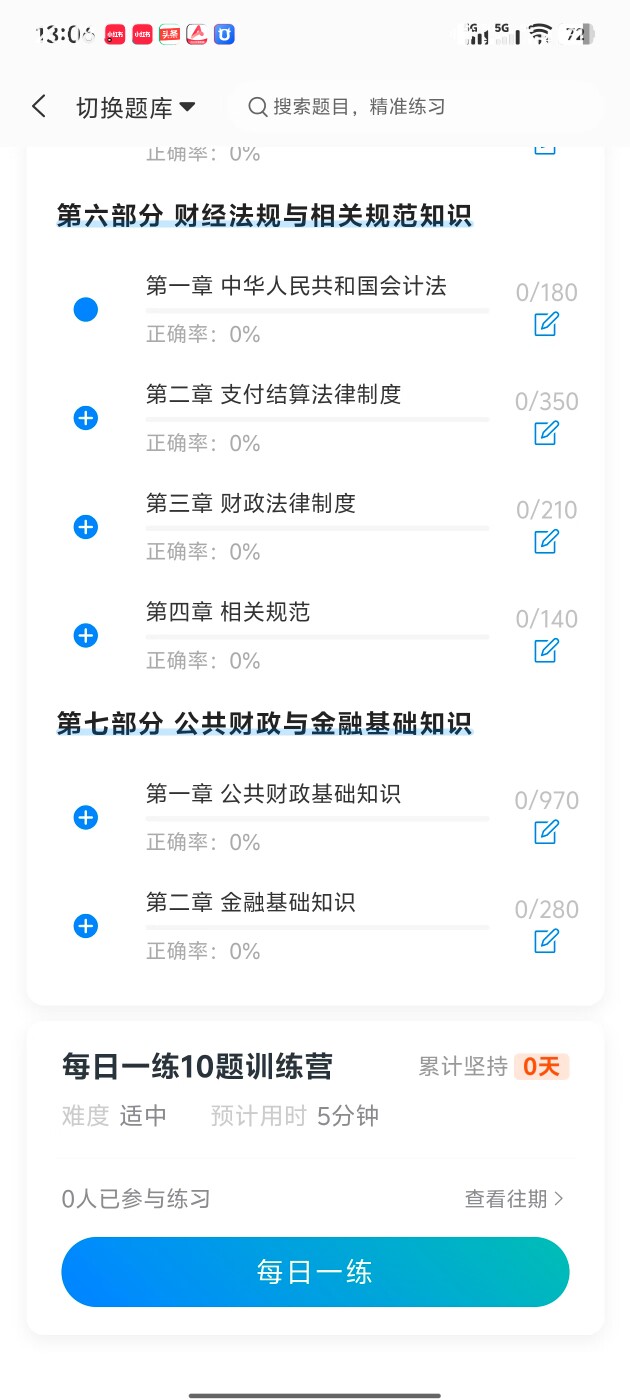
Task: Start practice for 中华人民共和国会计法 via edit icon
Action: click(546, 324)
